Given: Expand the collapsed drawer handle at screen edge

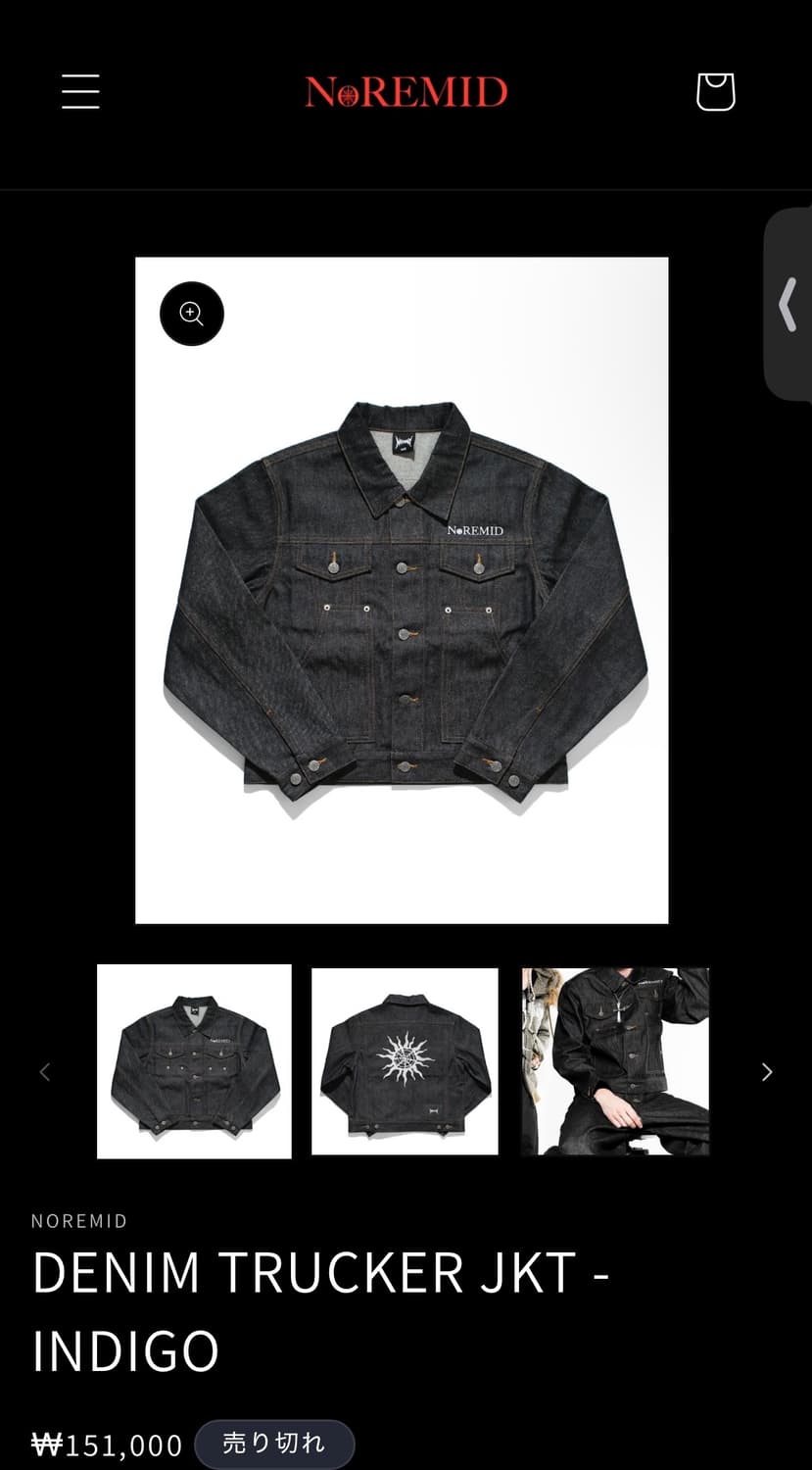Looking at the screenshot, I should coord(789,305).
